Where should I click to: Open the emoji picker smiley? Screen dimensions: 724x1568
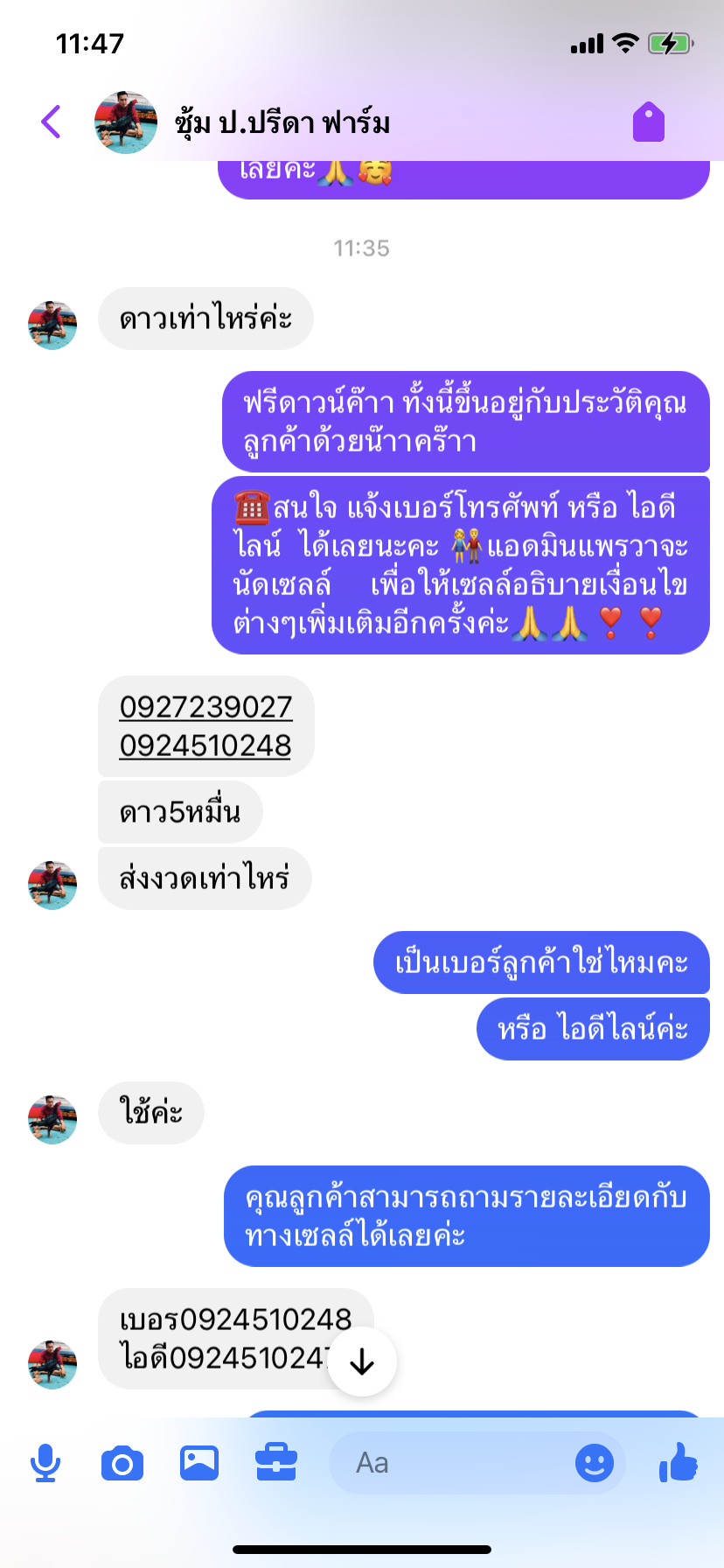point(595,1463)
